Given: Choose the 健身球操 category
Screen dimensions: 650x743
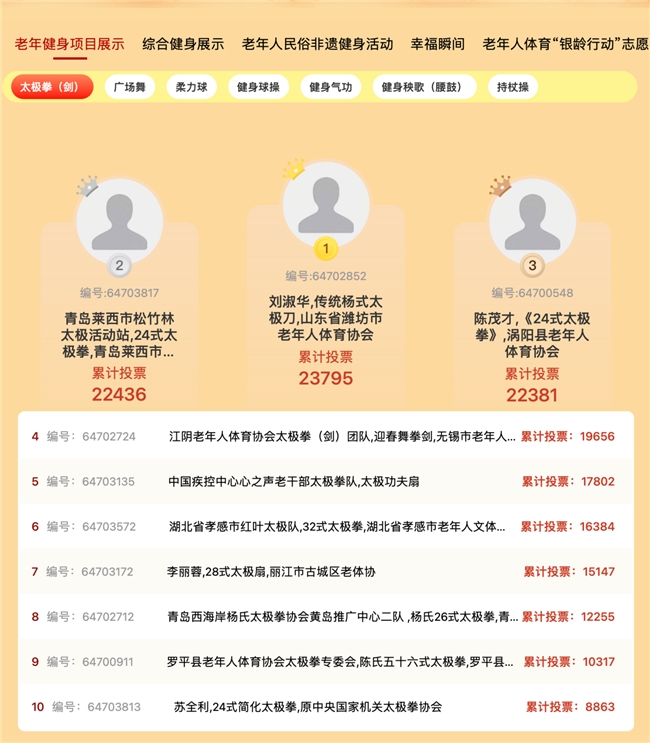Looking at the screenshot, I should click(x=258, y=87).
